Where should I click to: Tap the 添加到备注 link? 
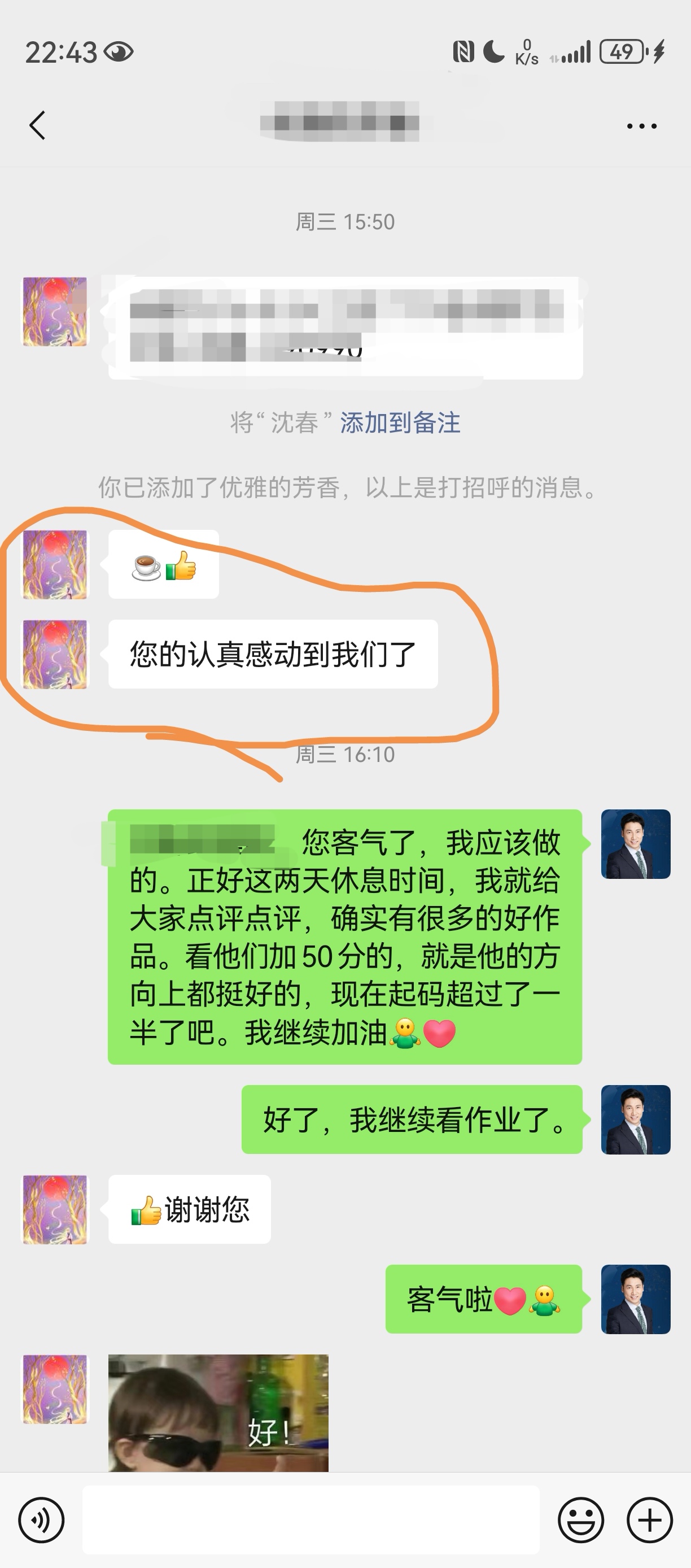click(x=400, y=423)
